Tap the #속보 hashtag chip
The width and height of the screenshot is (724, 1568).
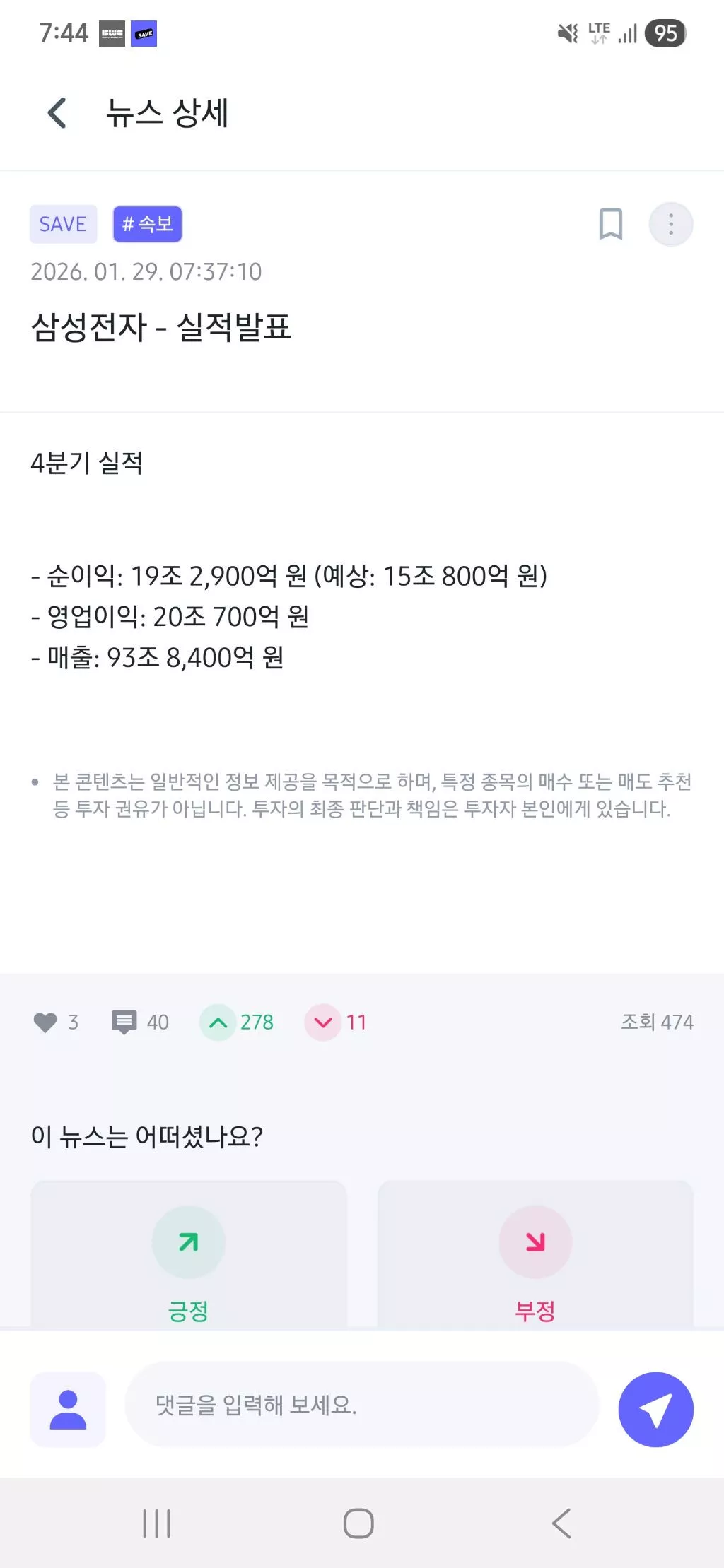tap(147, 224)
